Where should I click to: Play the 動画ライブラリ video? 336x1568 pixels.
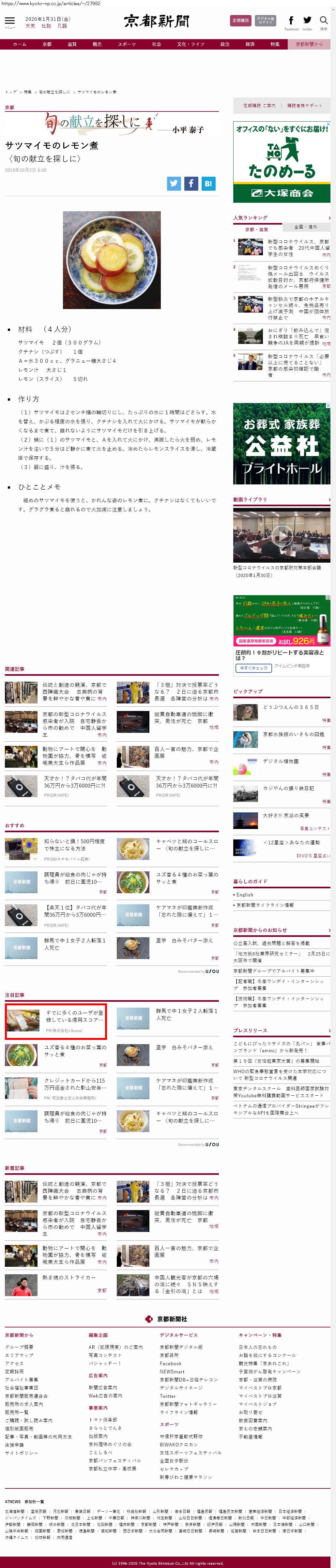pos(281,535)
